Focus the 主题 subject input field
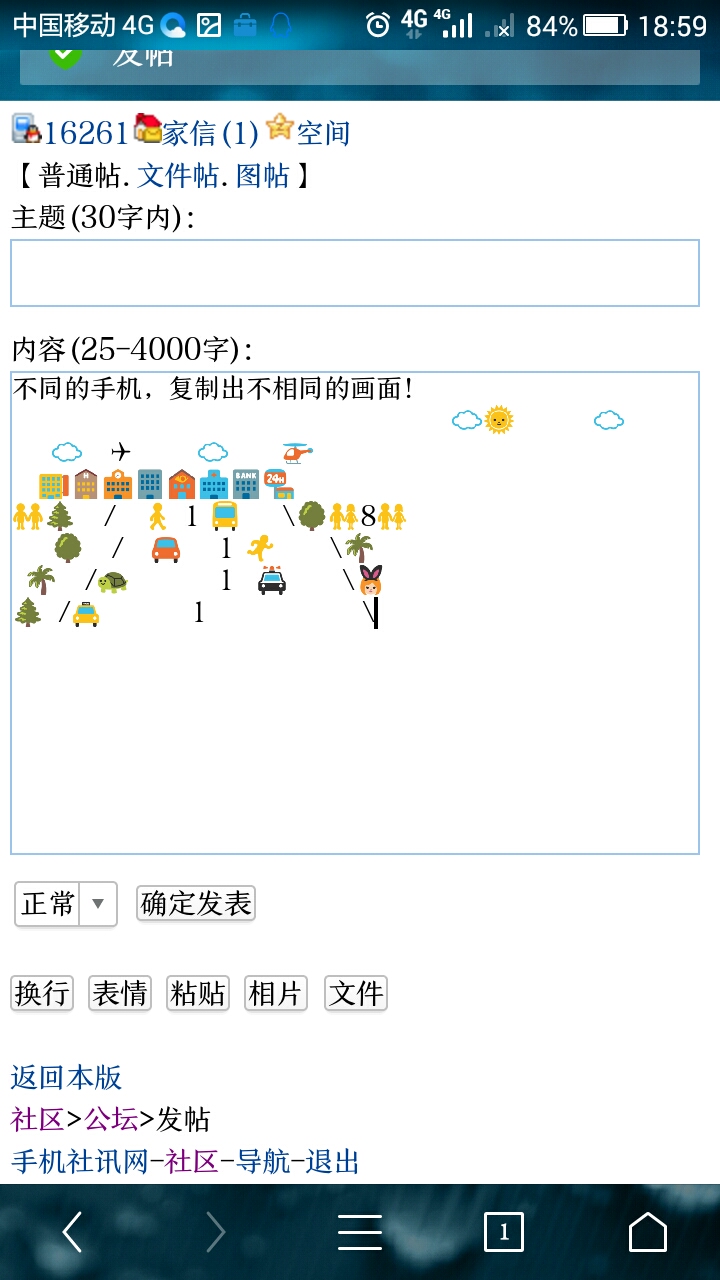The height and width of the screenshot is (1280, 720). point(354,273)
